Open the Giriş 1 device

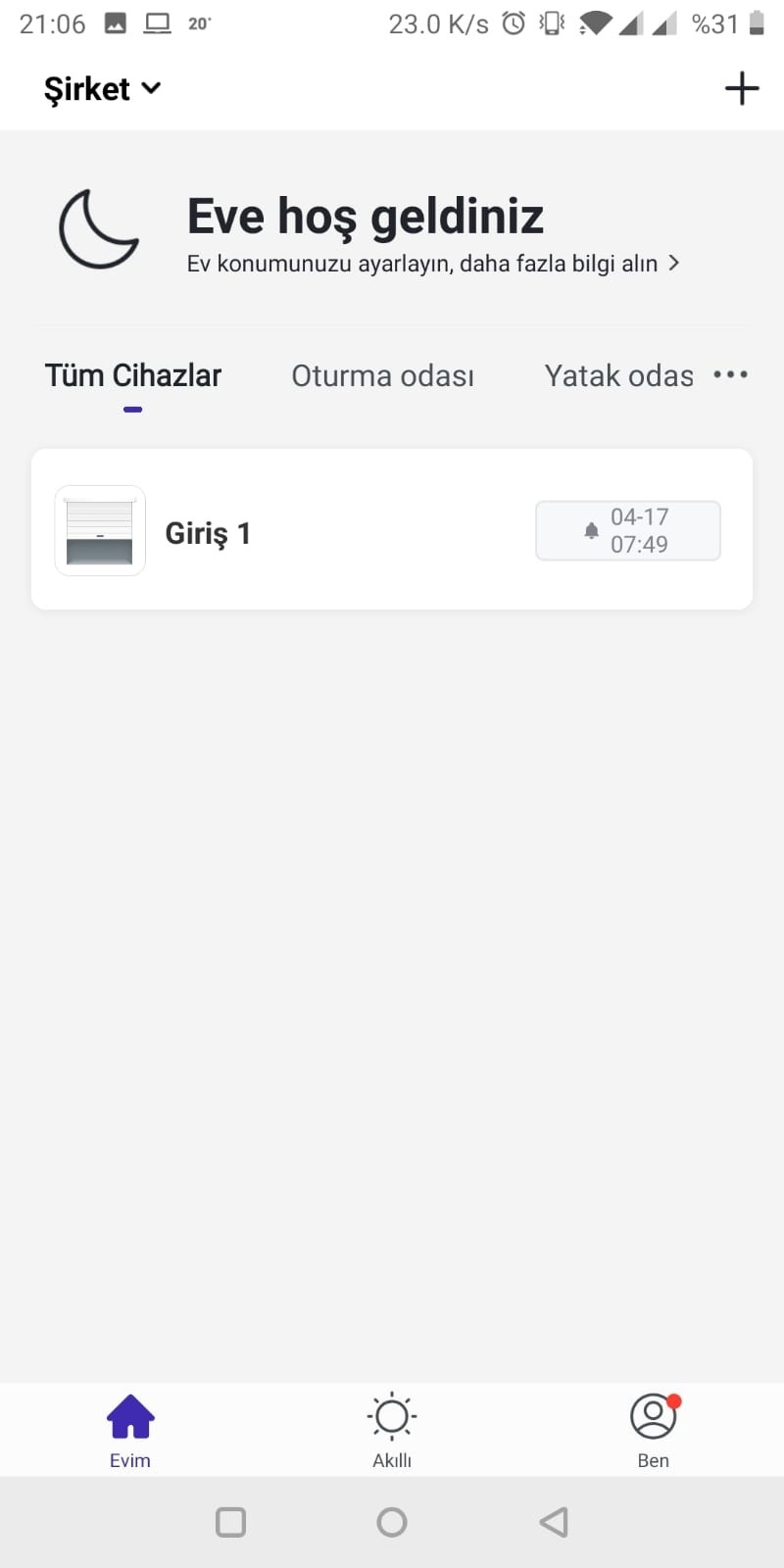pos(207,532)
